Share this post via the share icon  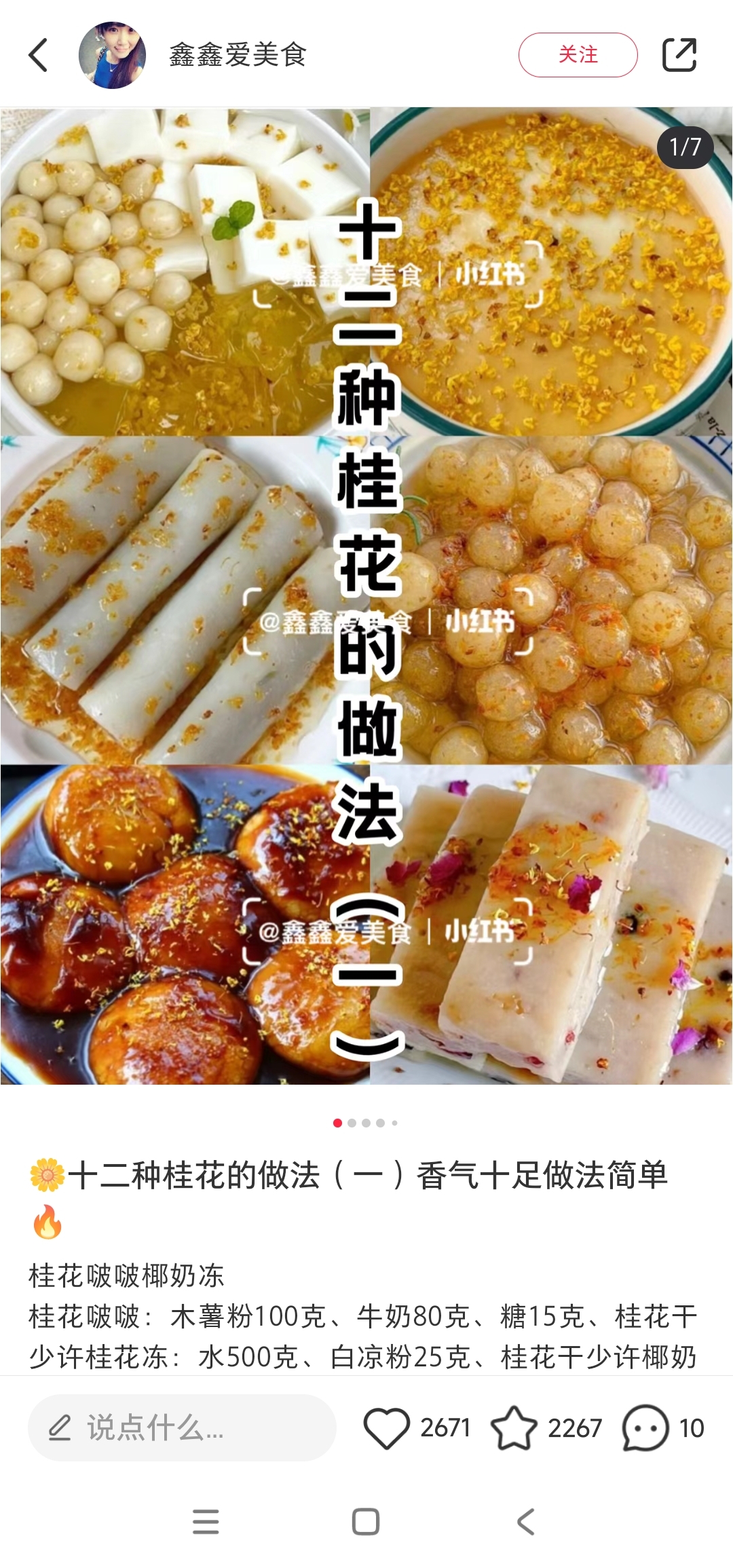(679, 55)
